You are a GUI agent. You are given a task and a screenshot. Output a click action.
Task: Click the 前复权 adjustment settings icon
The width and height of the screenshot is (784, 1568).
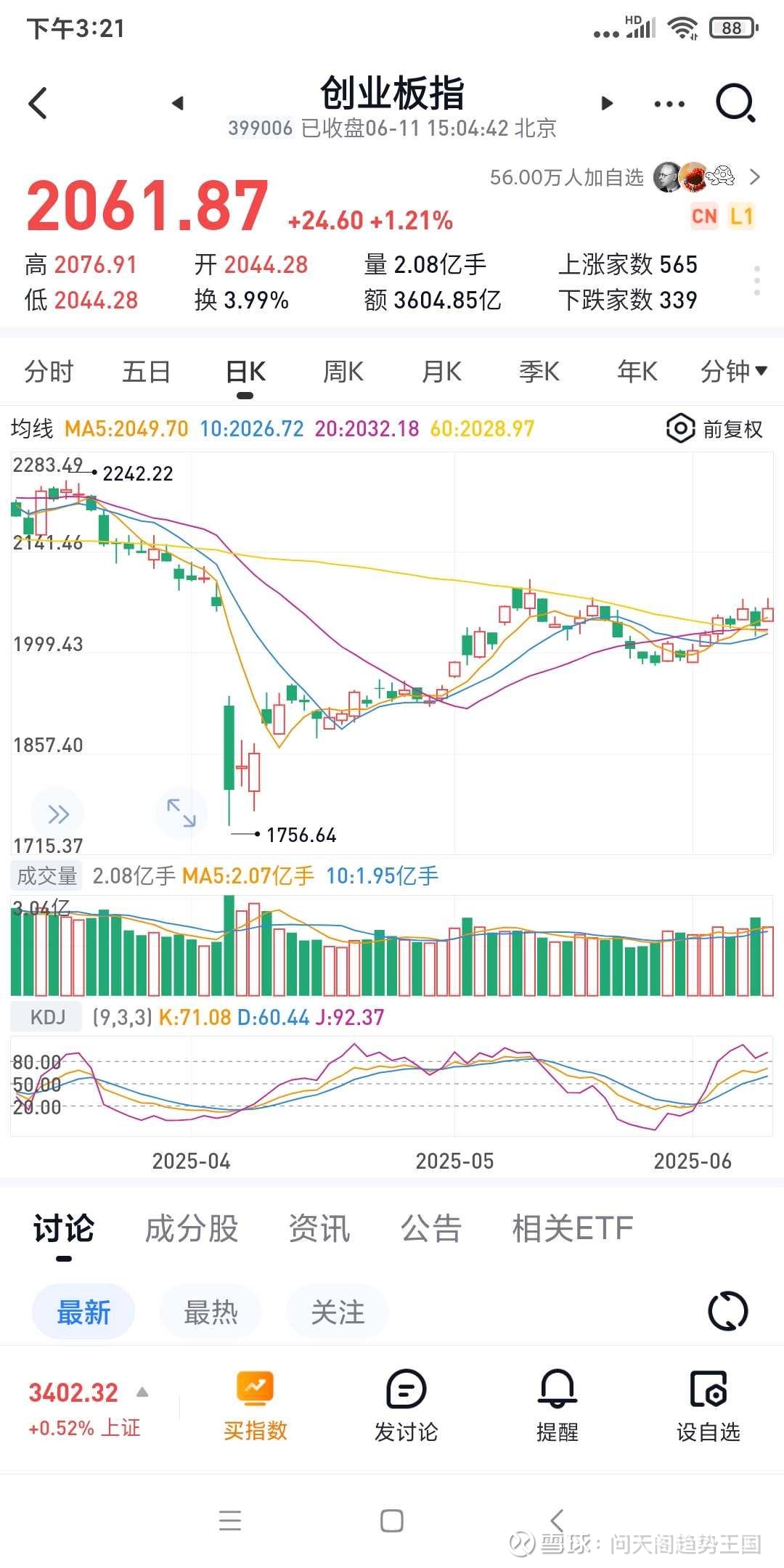click(679, 429)
